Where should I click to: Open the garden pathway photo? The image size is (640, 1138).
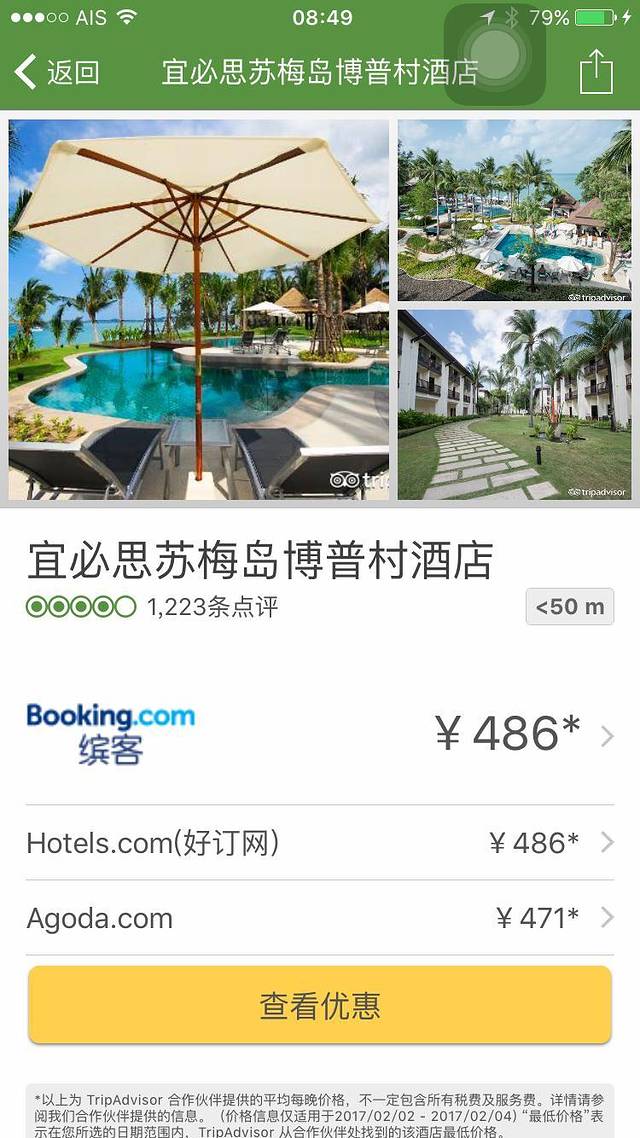[x=514, y=404]
